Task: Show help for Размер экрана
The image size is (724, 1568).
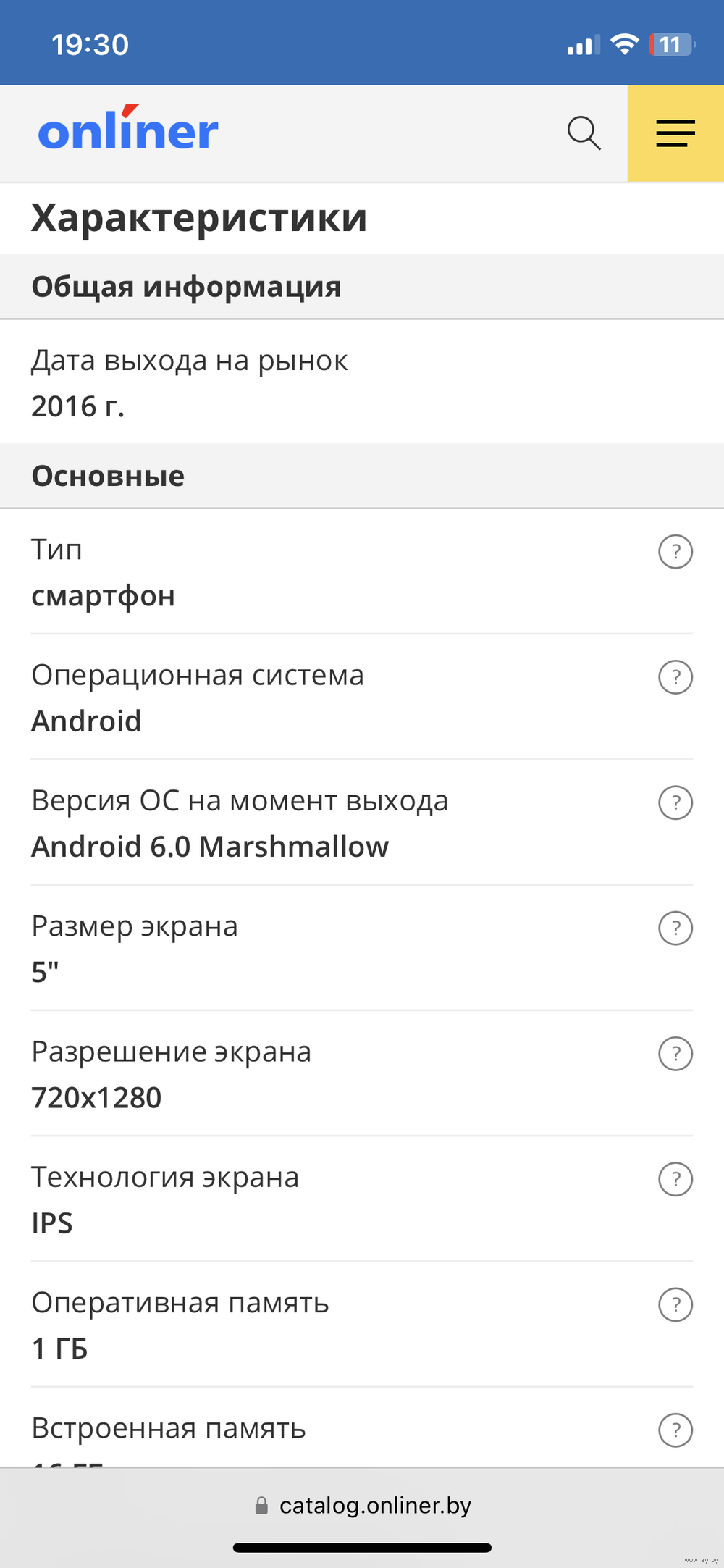Action: click(x=675, y=928)
